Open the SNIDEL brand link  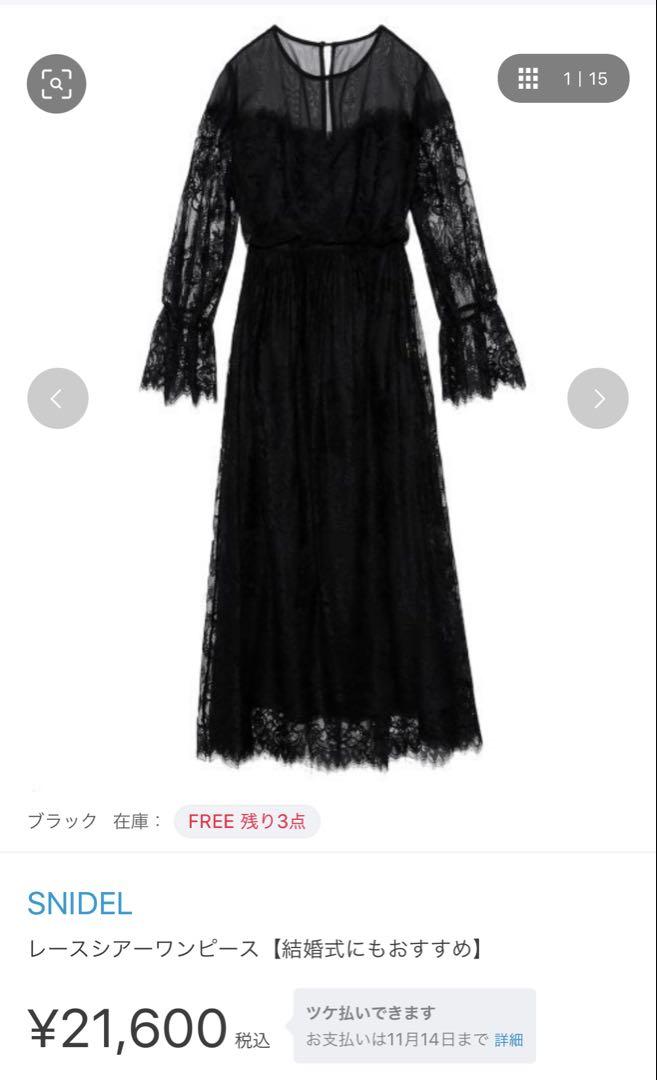coord(80,903)
